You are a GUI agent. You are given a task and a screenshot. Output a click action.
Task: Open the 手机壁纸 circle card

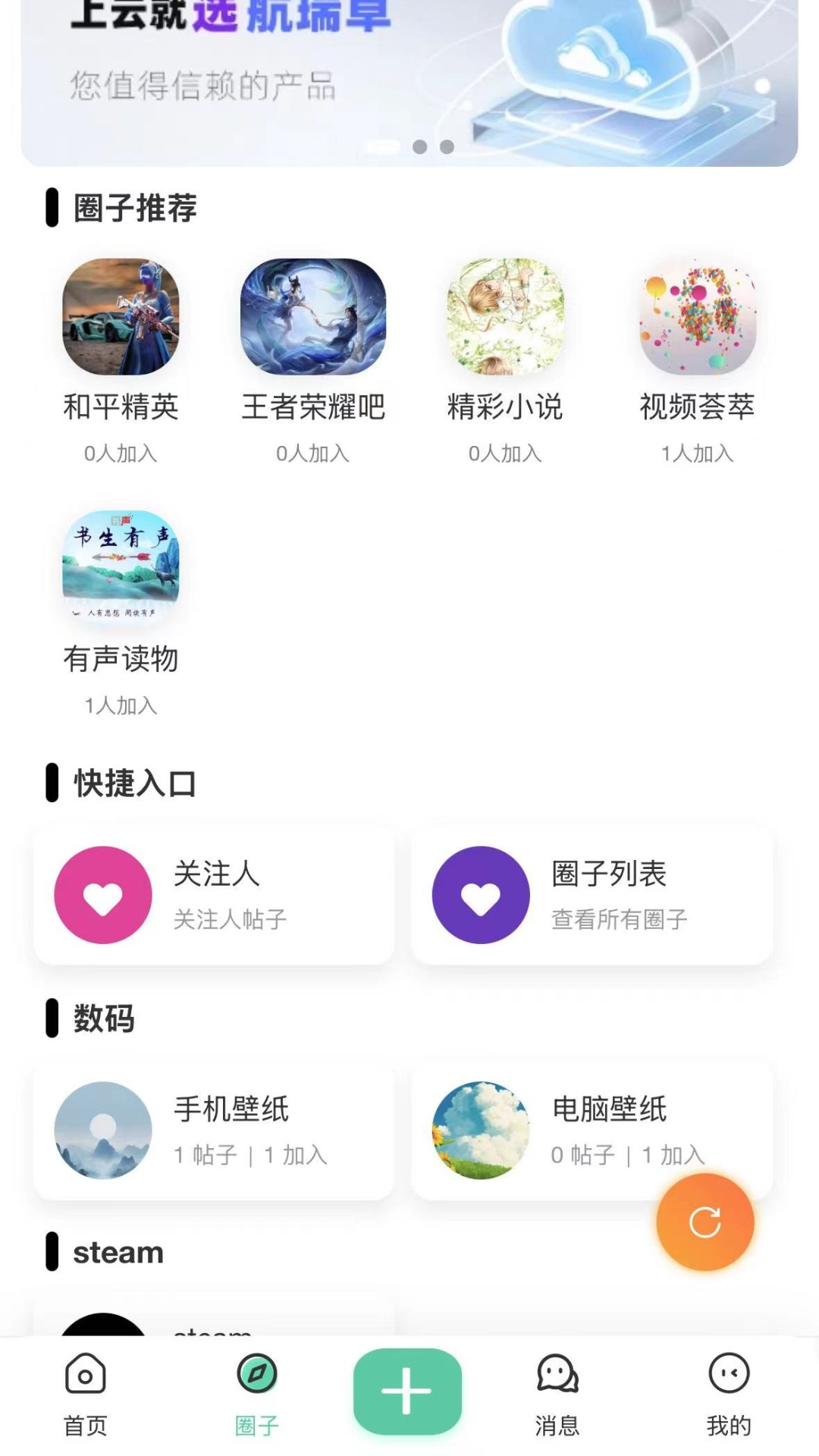tap(214, 1130)
